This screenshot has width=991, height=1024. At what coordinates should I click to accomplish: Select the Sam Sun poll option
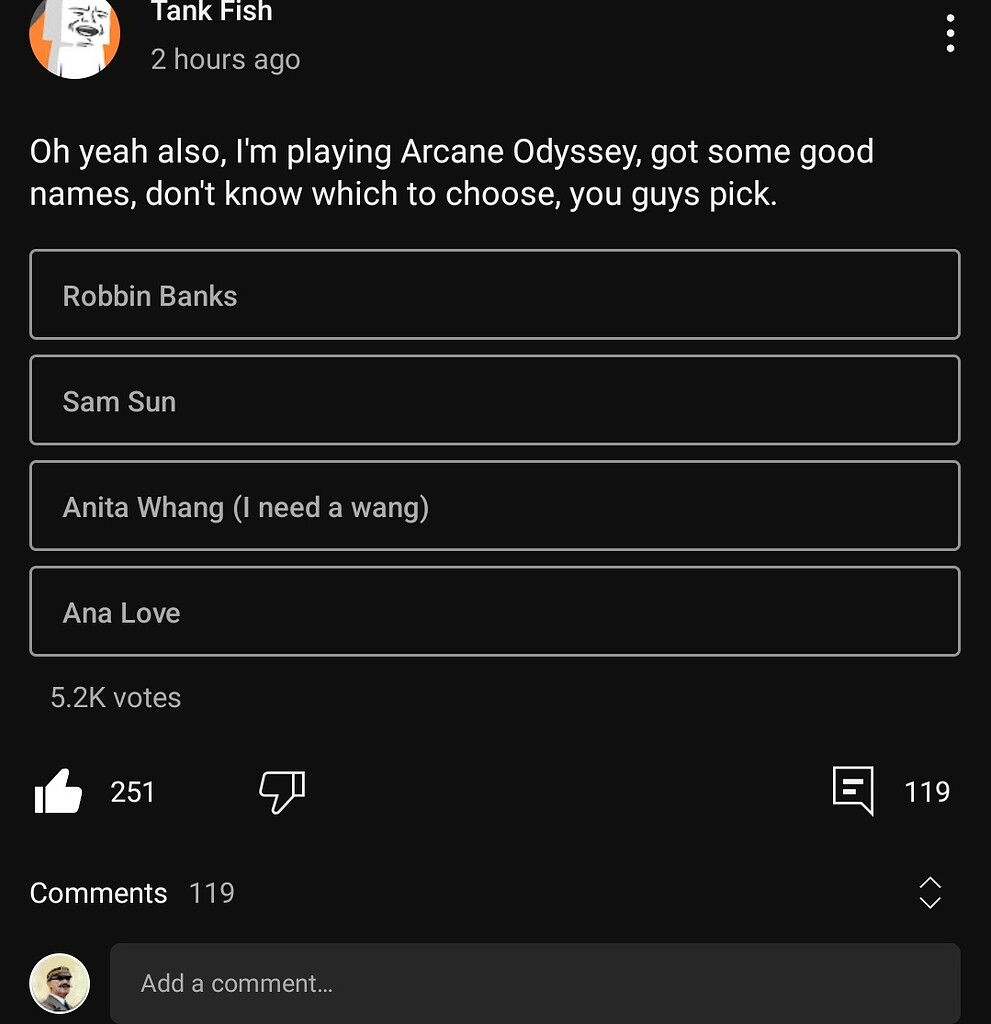pos(494,401)
